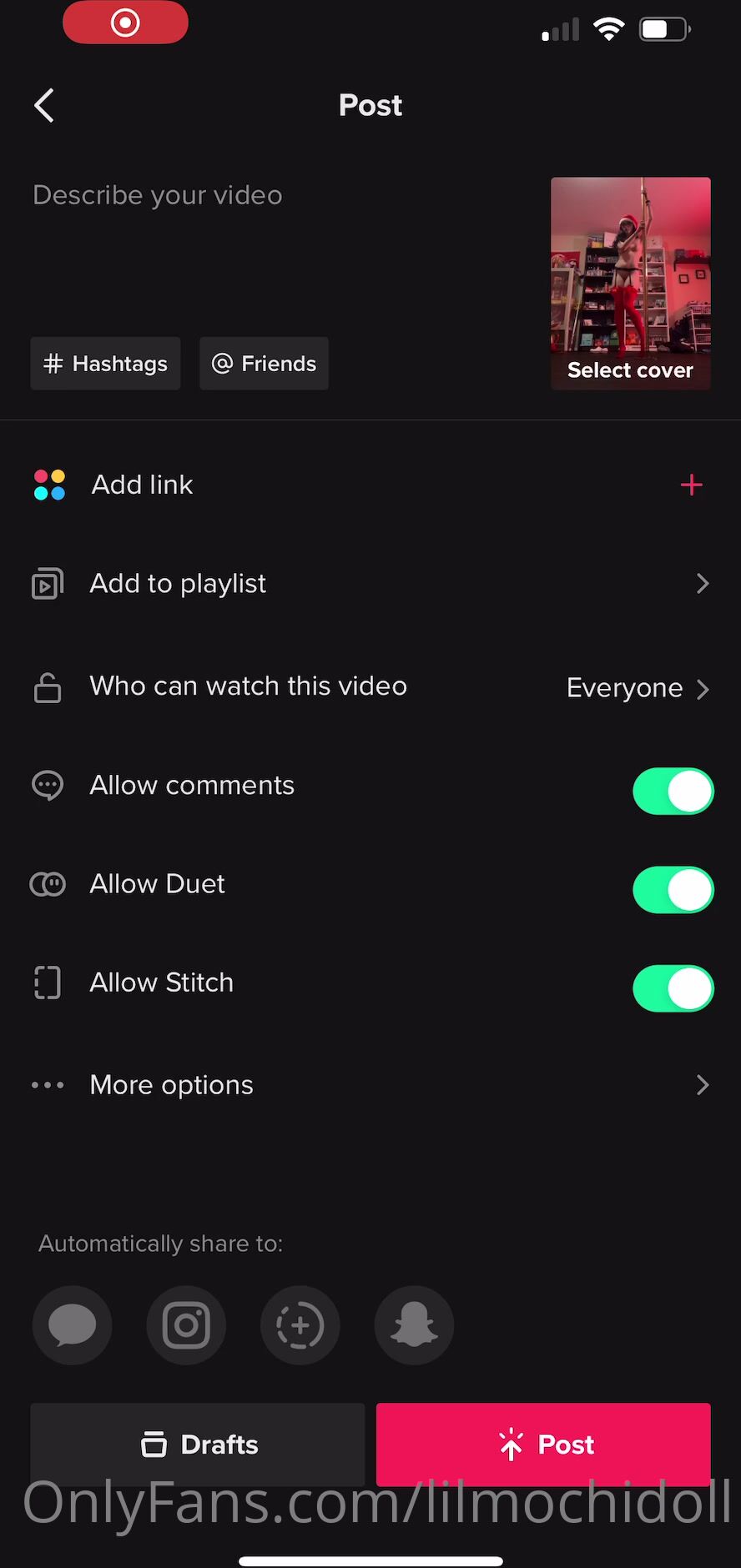Image resolution: width=741 pixels, height=1568 pixels.
Task: Switch off Allow Stitch
Action: [x=673, y=988]
